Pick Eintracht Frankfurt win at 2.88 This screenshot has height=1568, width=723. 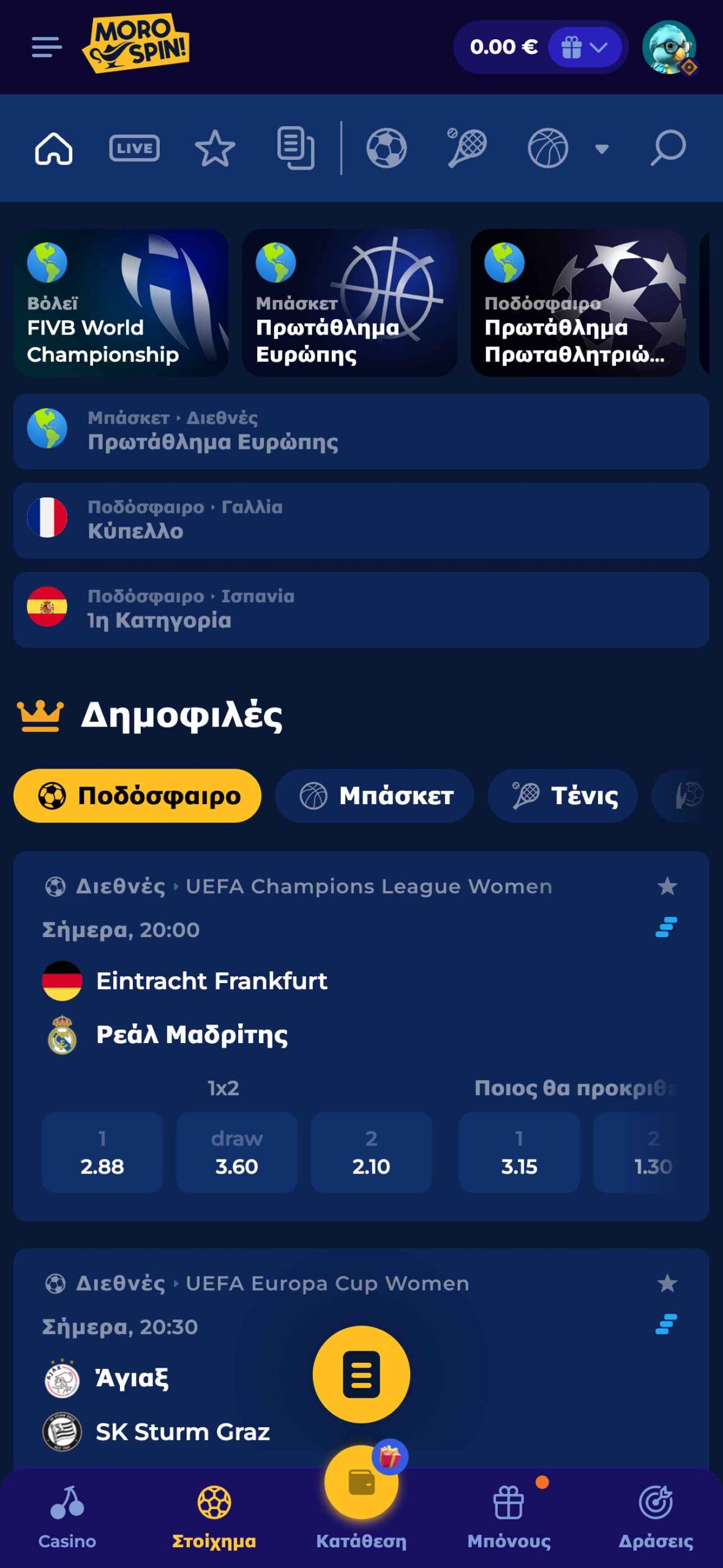102,1152
